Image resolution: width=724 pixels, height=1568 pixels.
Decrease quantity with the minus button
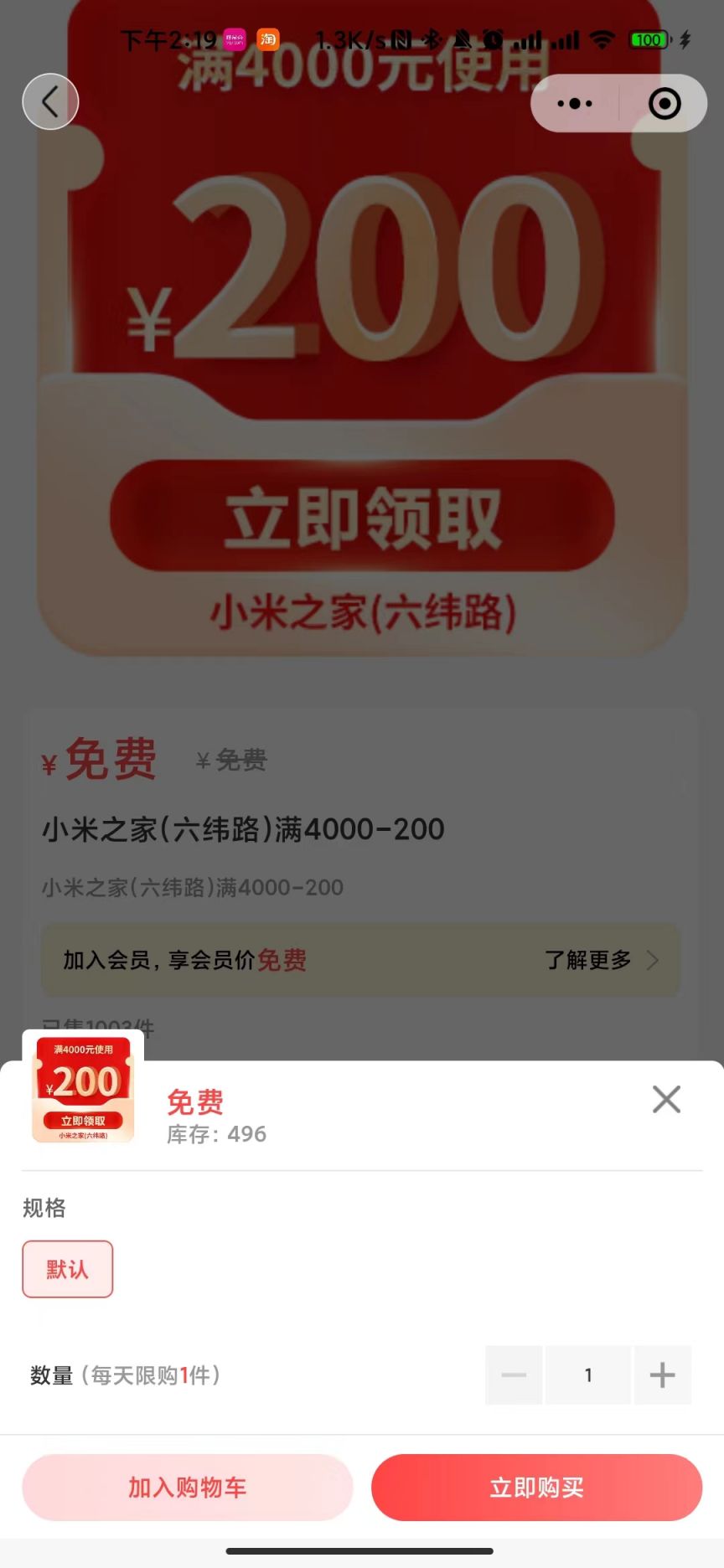[514, 1375]
